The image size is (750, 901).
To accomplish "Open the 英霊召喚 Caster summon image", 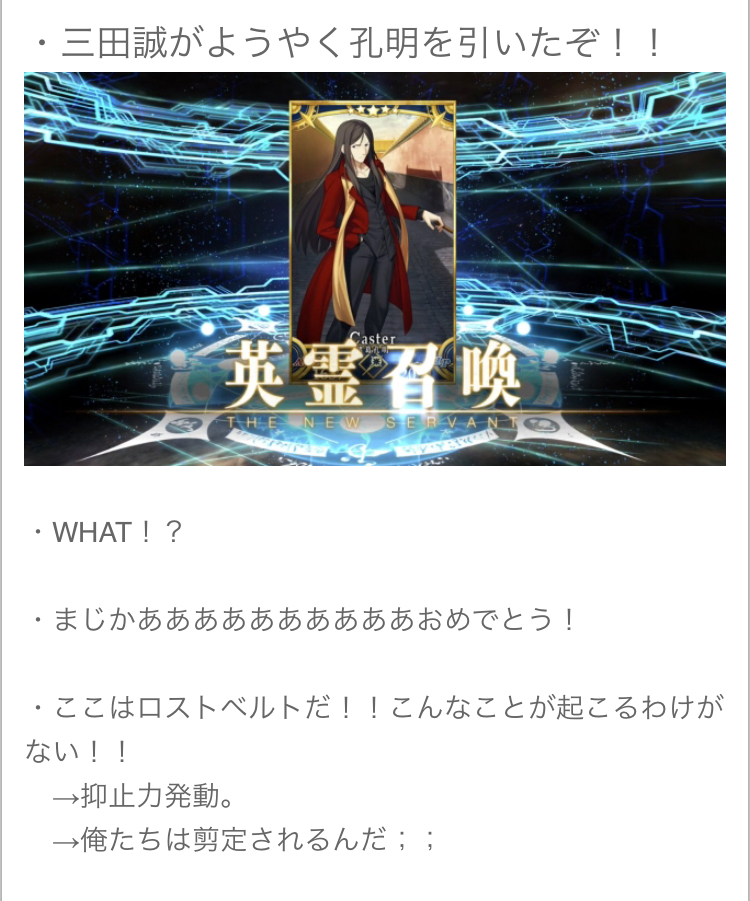I will point(375,269).
